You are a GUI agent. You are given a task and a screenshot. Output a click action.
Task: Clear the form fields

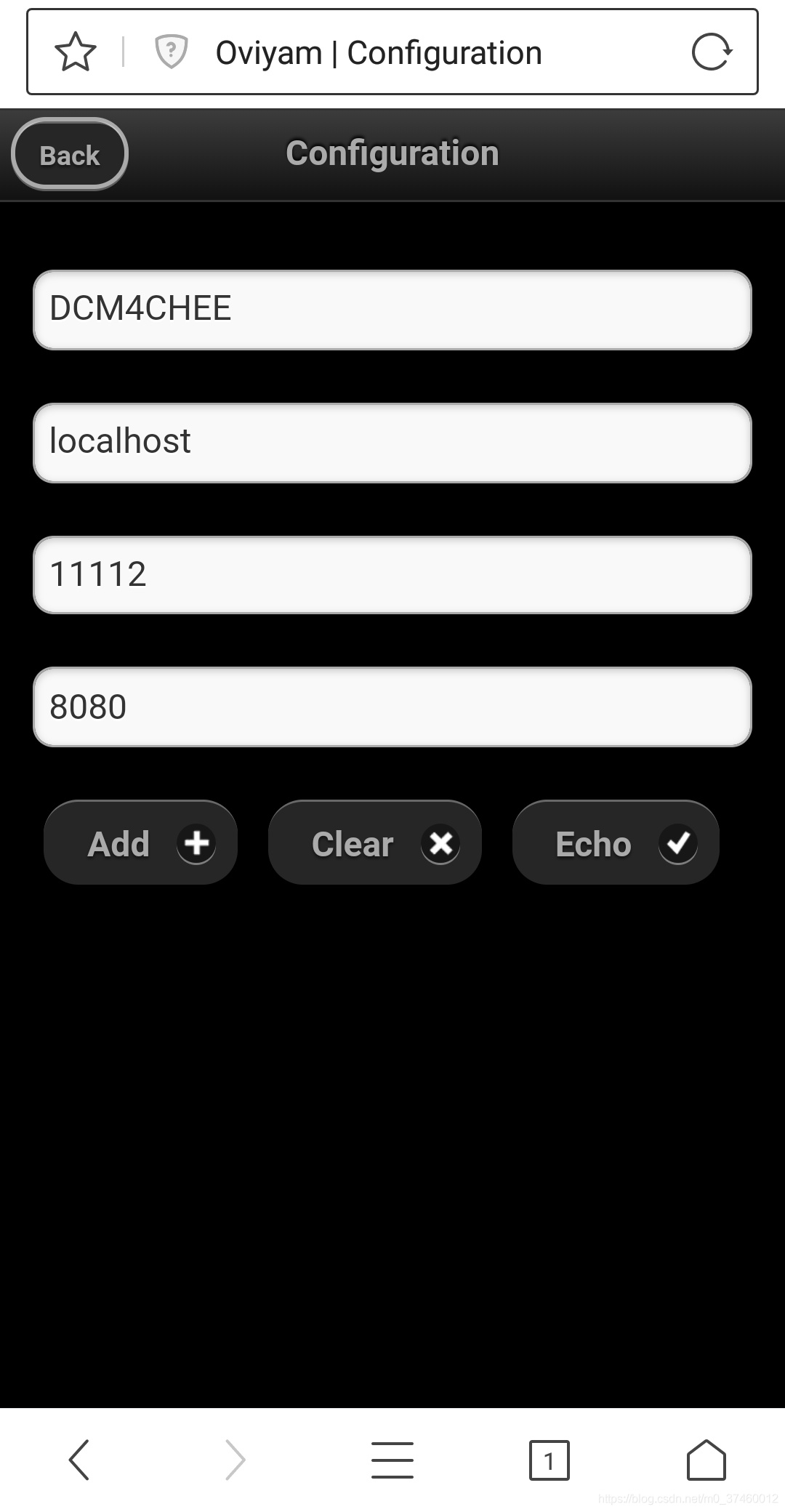tap(375, 843)
